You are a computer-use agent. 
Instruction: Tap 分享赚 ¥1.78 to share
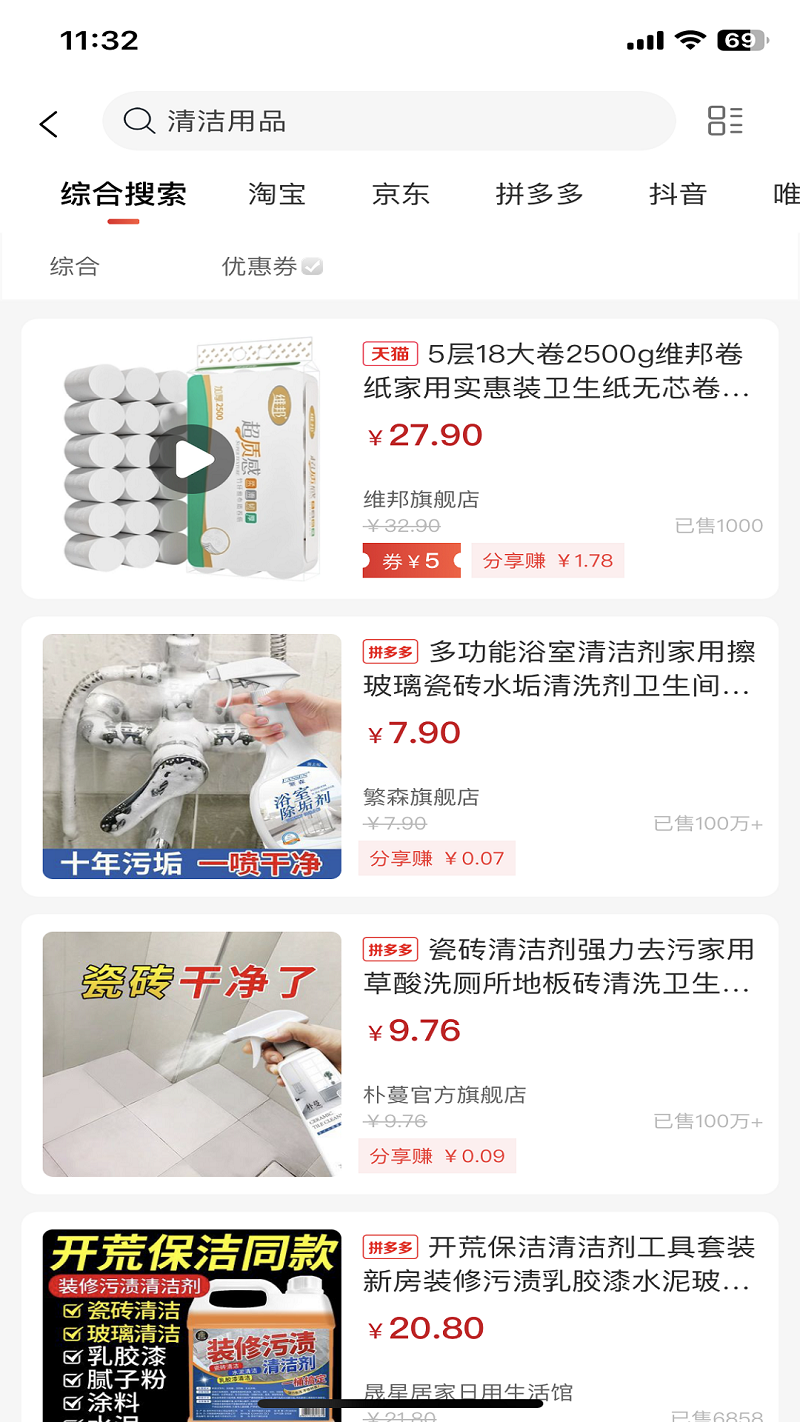(x=548, y=561)
